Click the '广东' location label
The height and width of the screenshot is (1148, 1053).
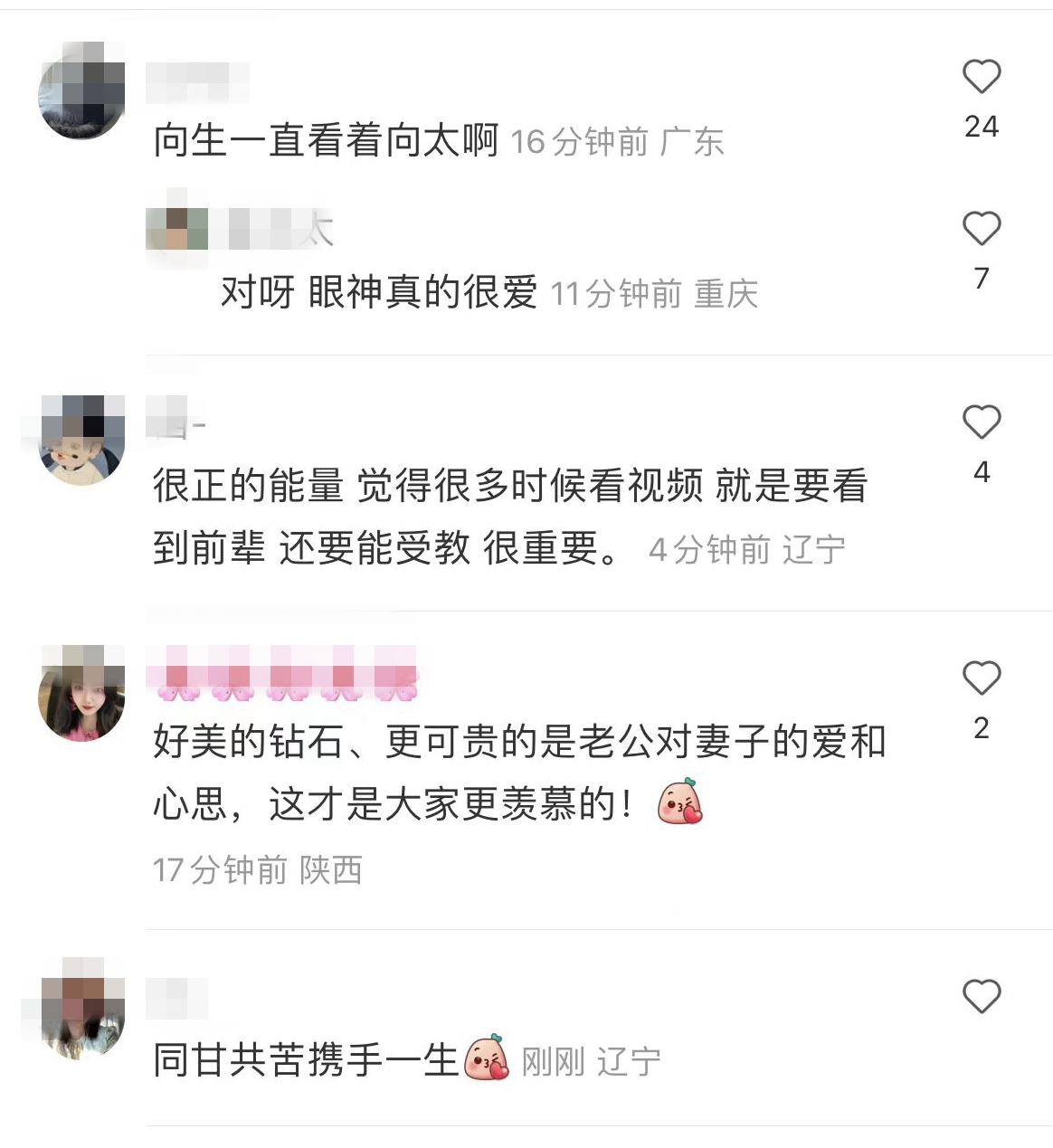click(697, 141)
